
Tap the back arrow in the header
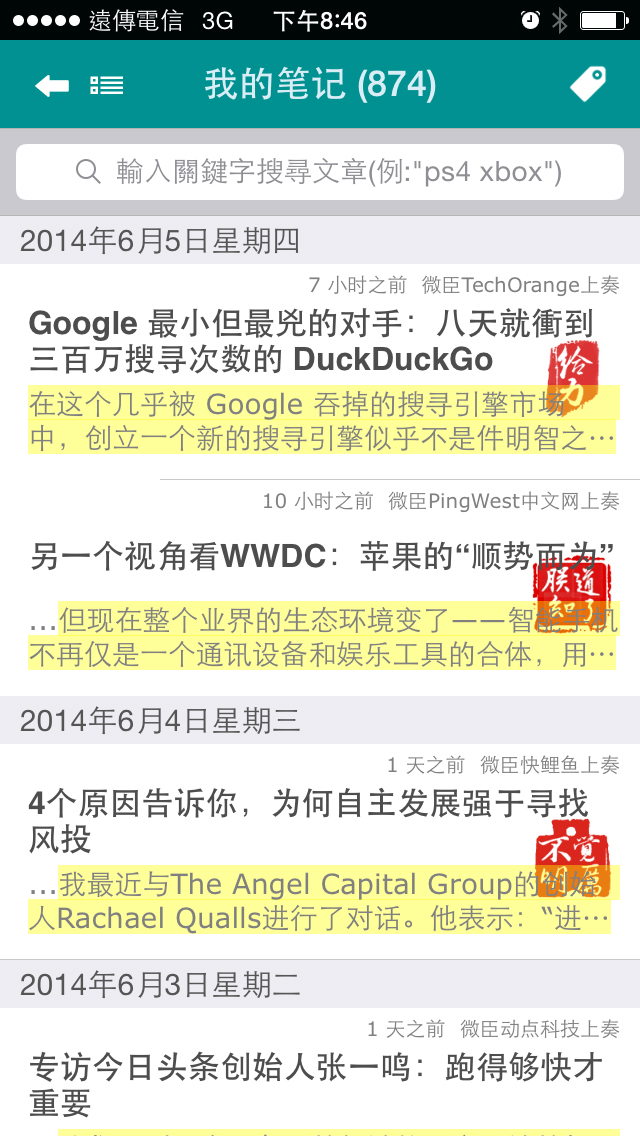pos(51,85)
